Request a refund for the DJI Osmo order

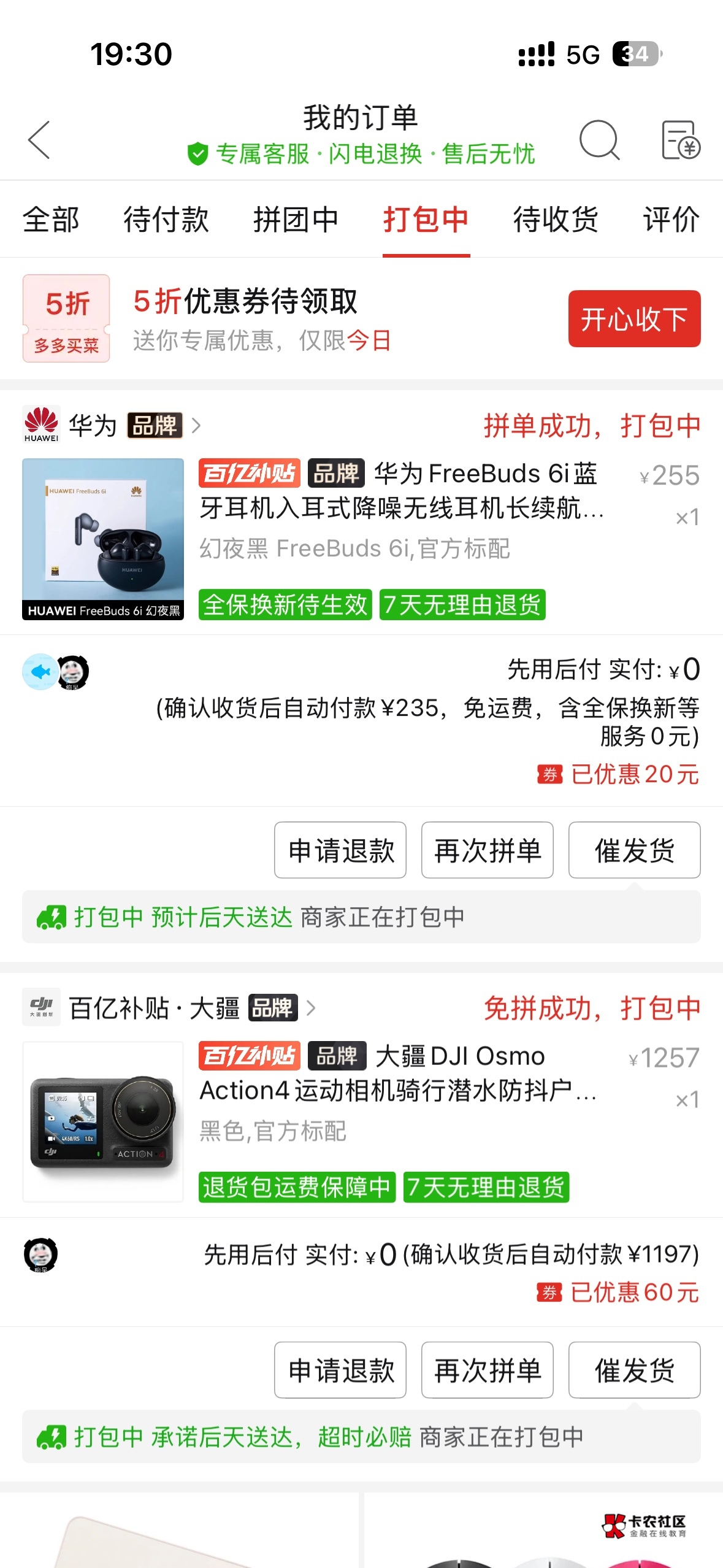coord(340,1370)
